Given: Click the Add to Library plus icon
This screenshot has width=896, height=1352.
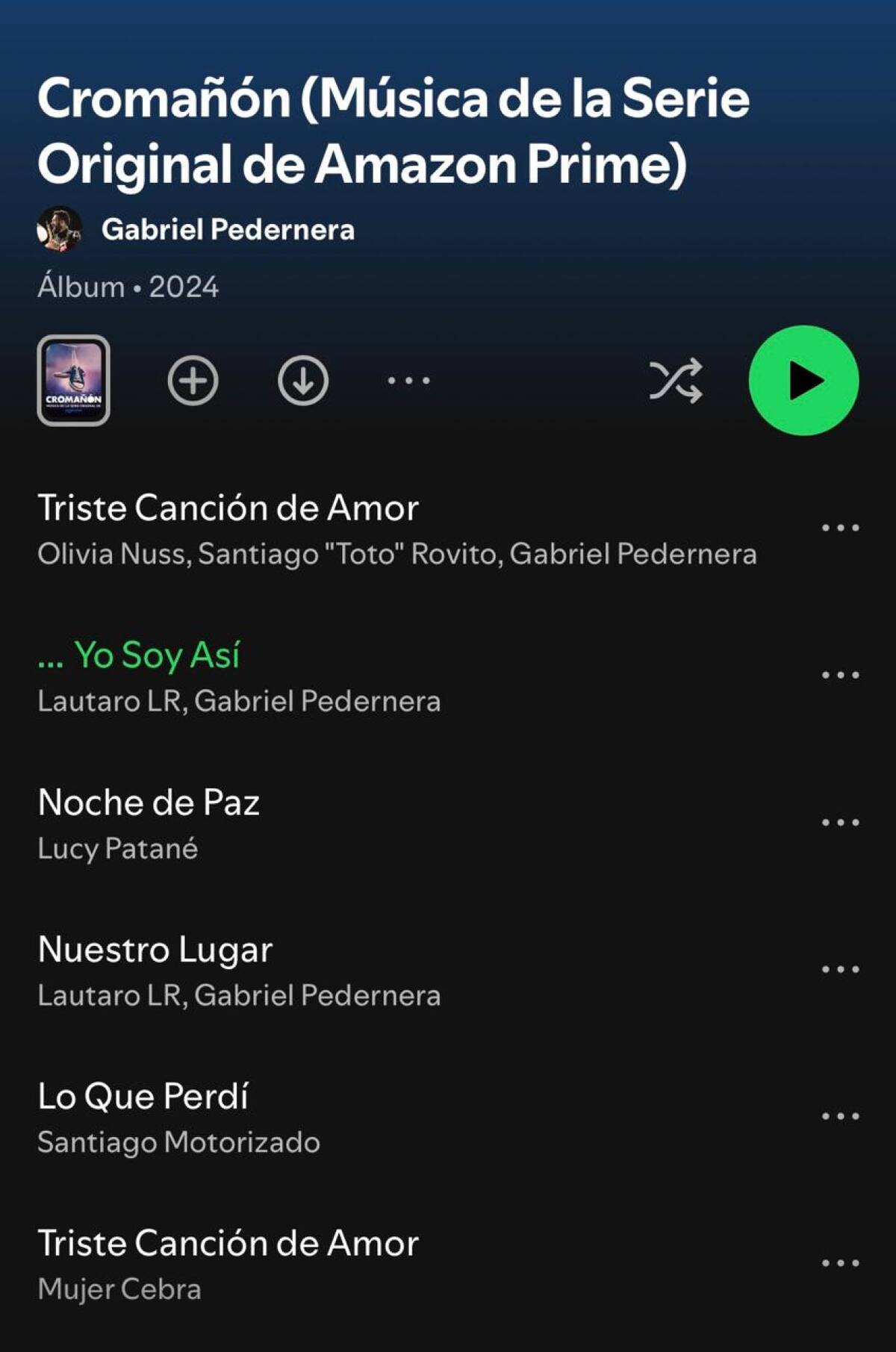Looking at the screenshot, I should tap(194, 381).
